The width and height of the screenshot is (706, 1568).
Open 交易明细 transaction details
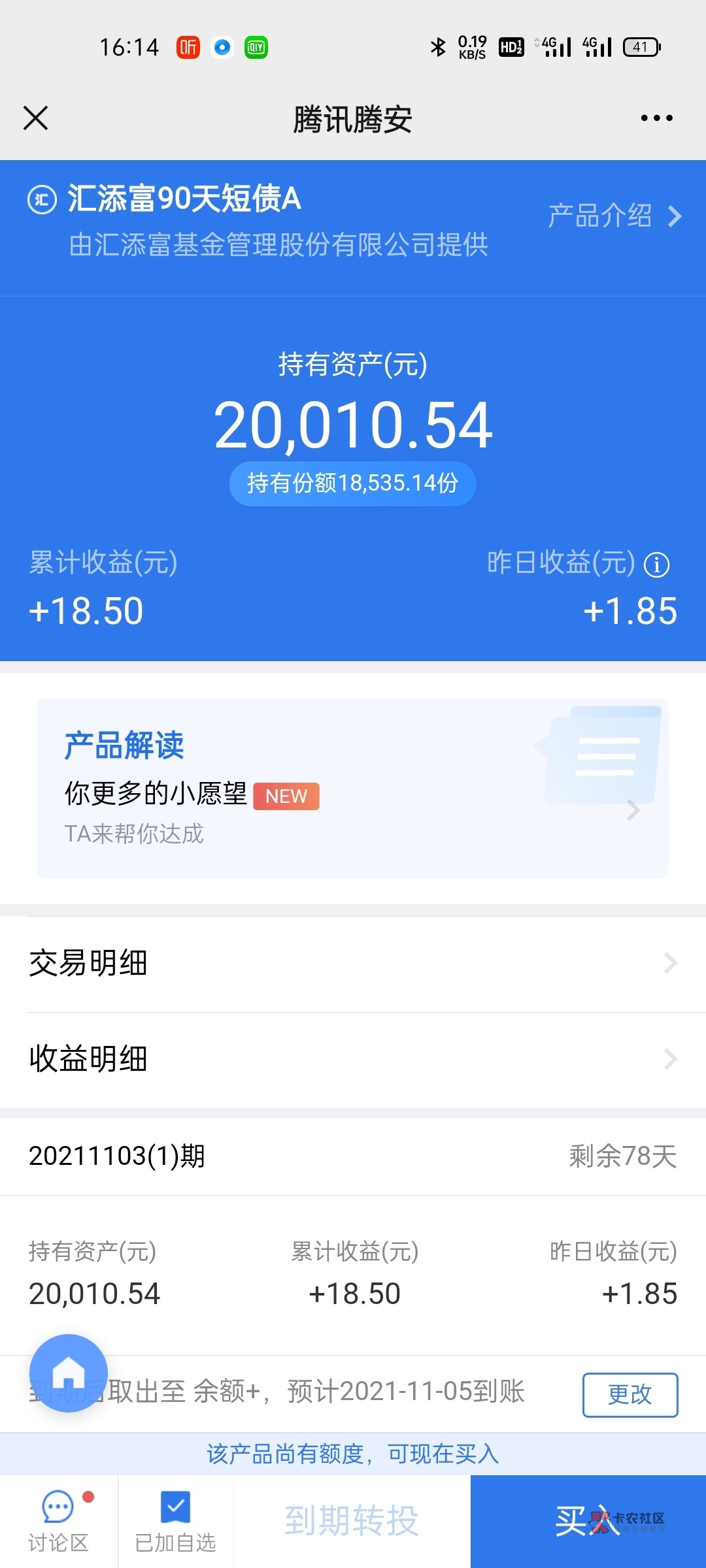(x=353, y=964)
